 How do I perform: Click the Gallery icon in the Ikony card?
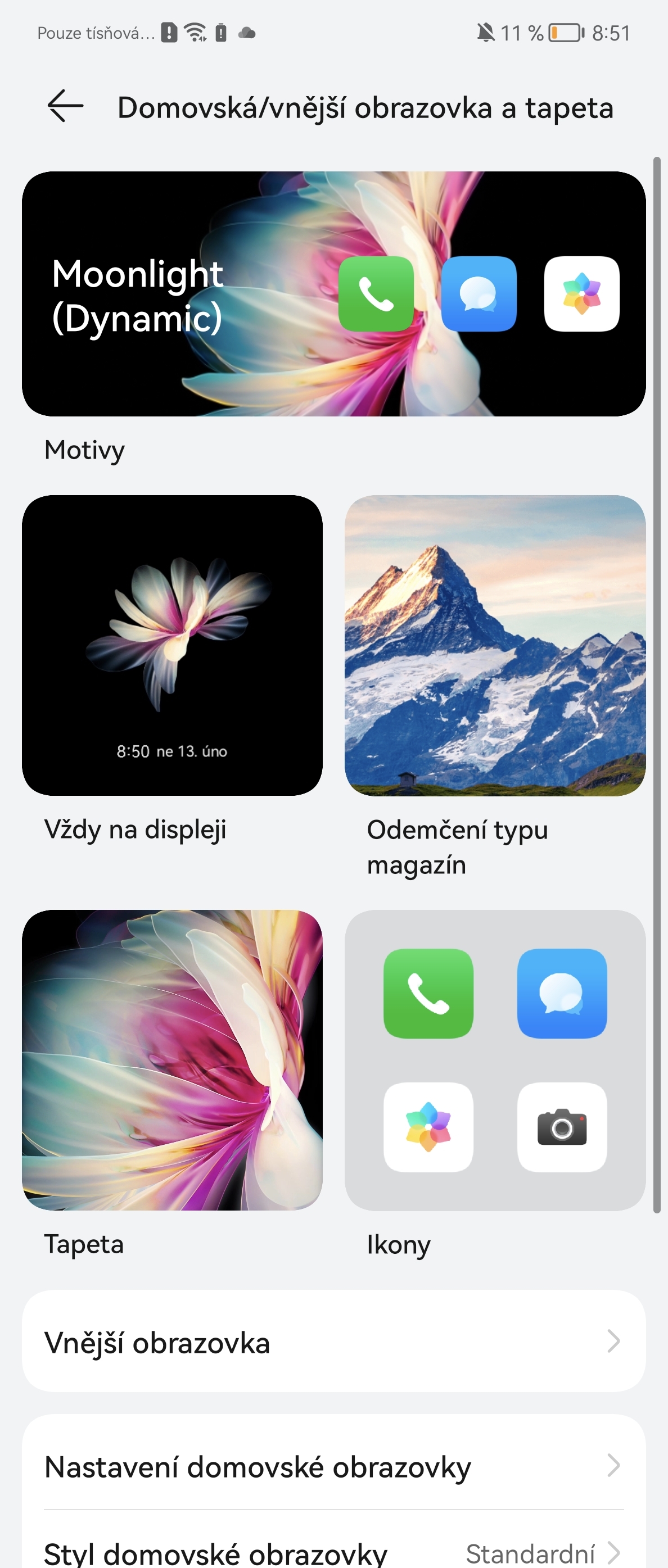[x=428, y=1126]
